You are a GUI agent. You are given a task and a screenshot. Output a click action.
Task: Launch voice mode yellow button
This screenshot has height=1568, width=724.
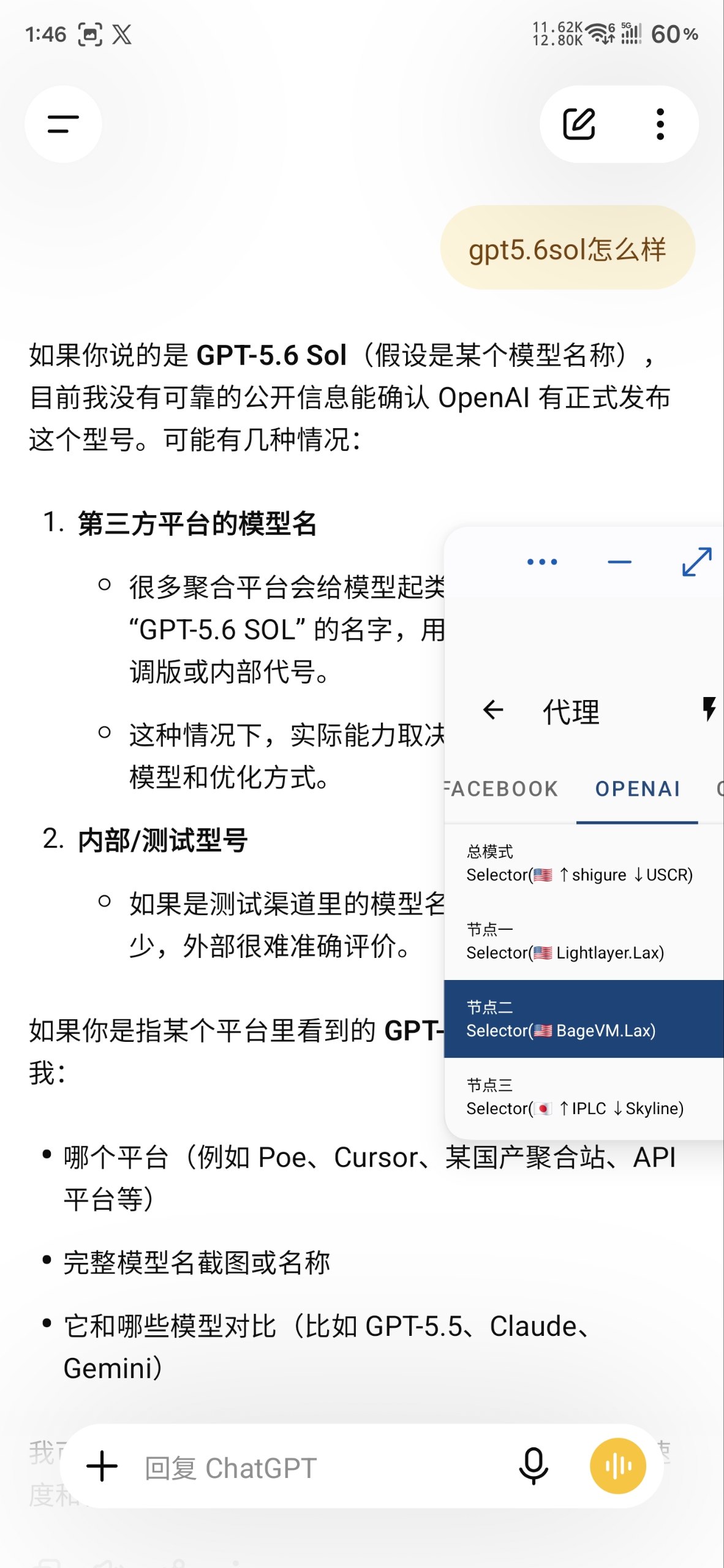pos(618,1466)
